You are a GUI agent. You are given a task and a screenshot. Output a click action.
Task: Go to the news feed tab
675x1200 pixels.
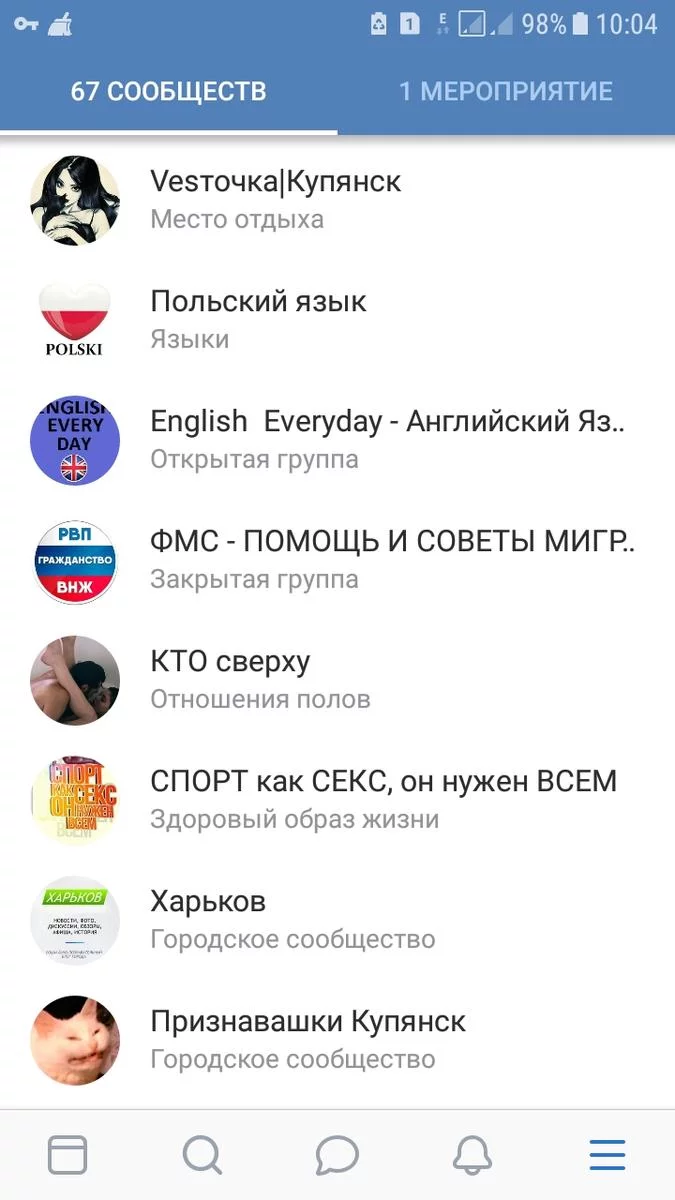[x=67, y=1156]
